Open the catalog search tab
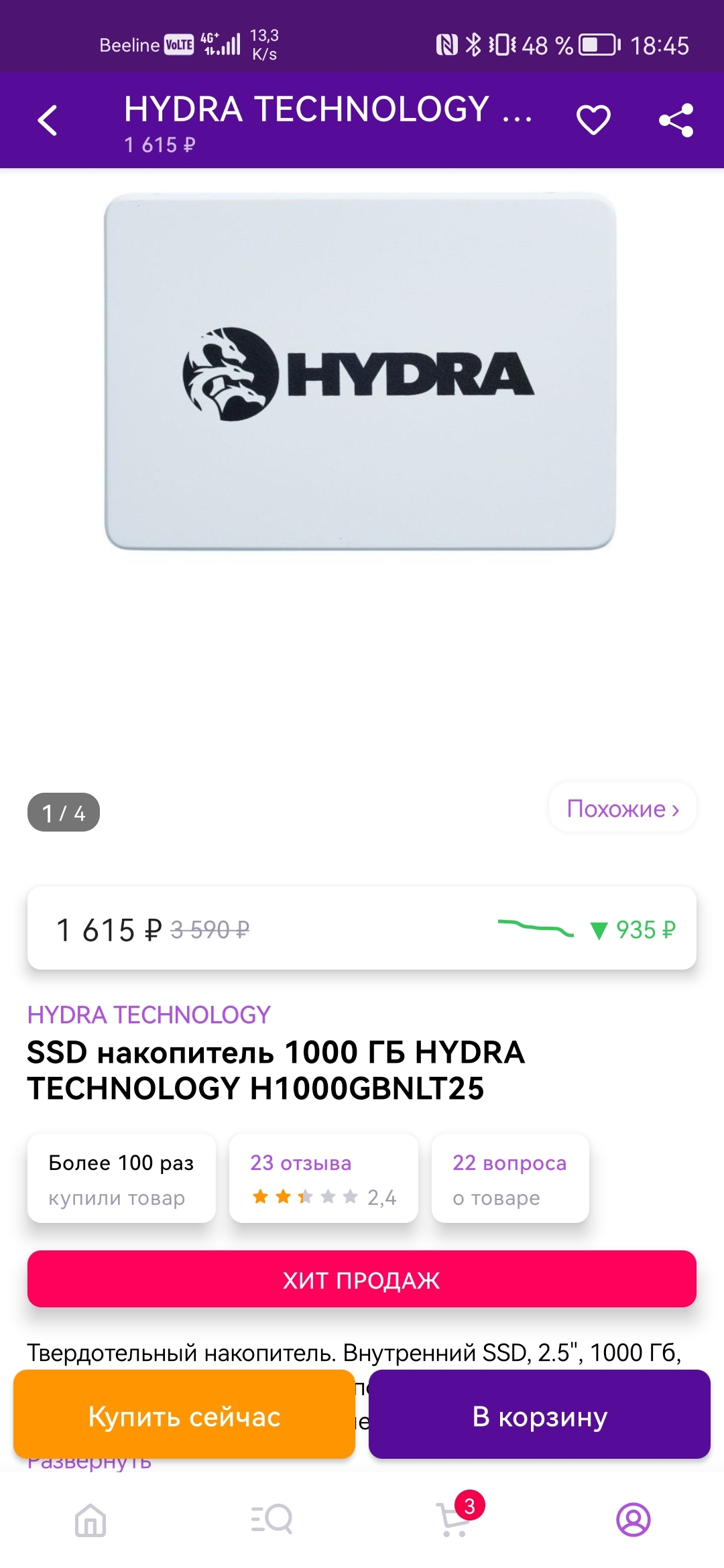Screen dimensions: 724x1568 (271, 1520)
